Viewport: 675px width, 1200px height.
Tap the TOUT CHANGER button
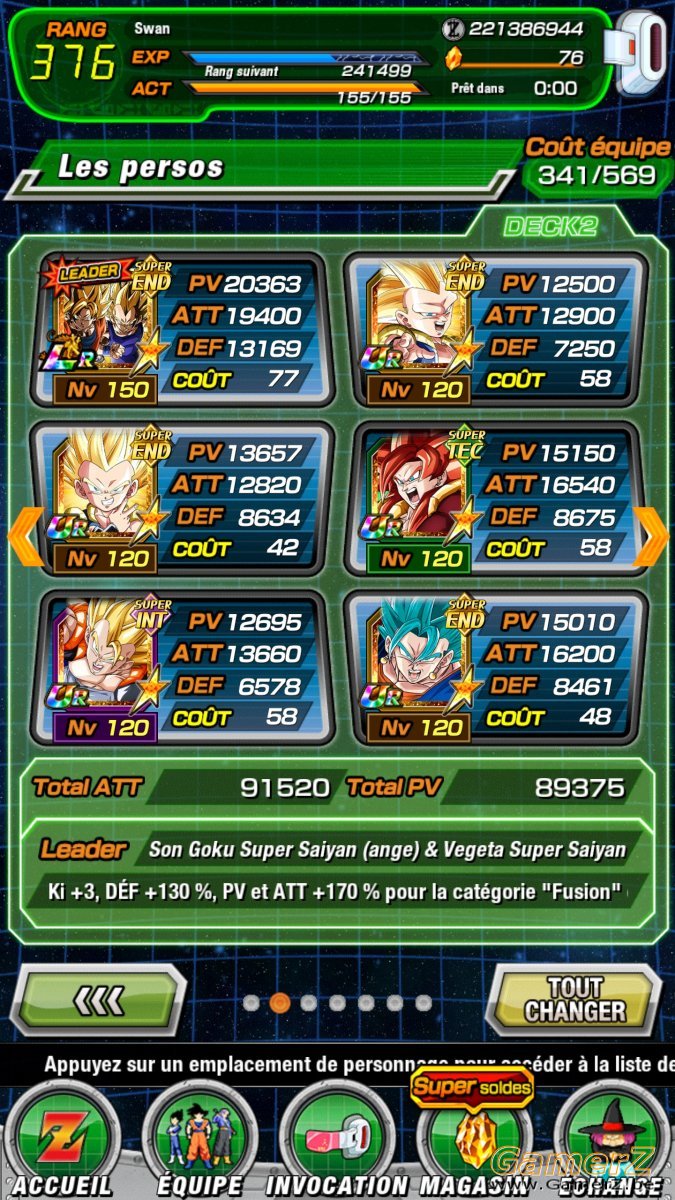(x=573, y=998)
